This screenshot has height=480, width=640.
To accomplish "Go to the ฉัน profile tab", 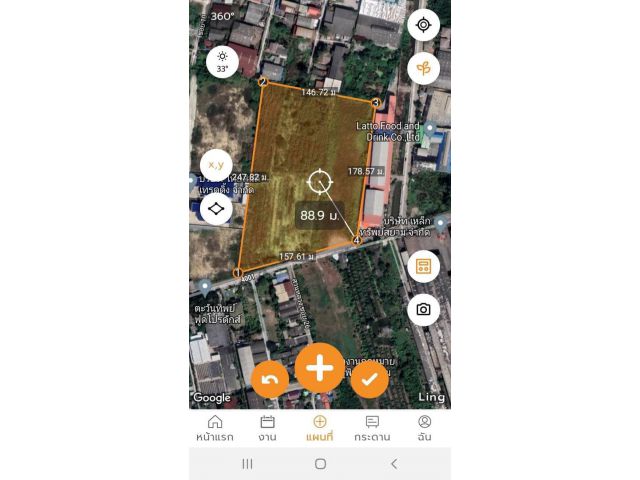I will (x=424, y=428).
